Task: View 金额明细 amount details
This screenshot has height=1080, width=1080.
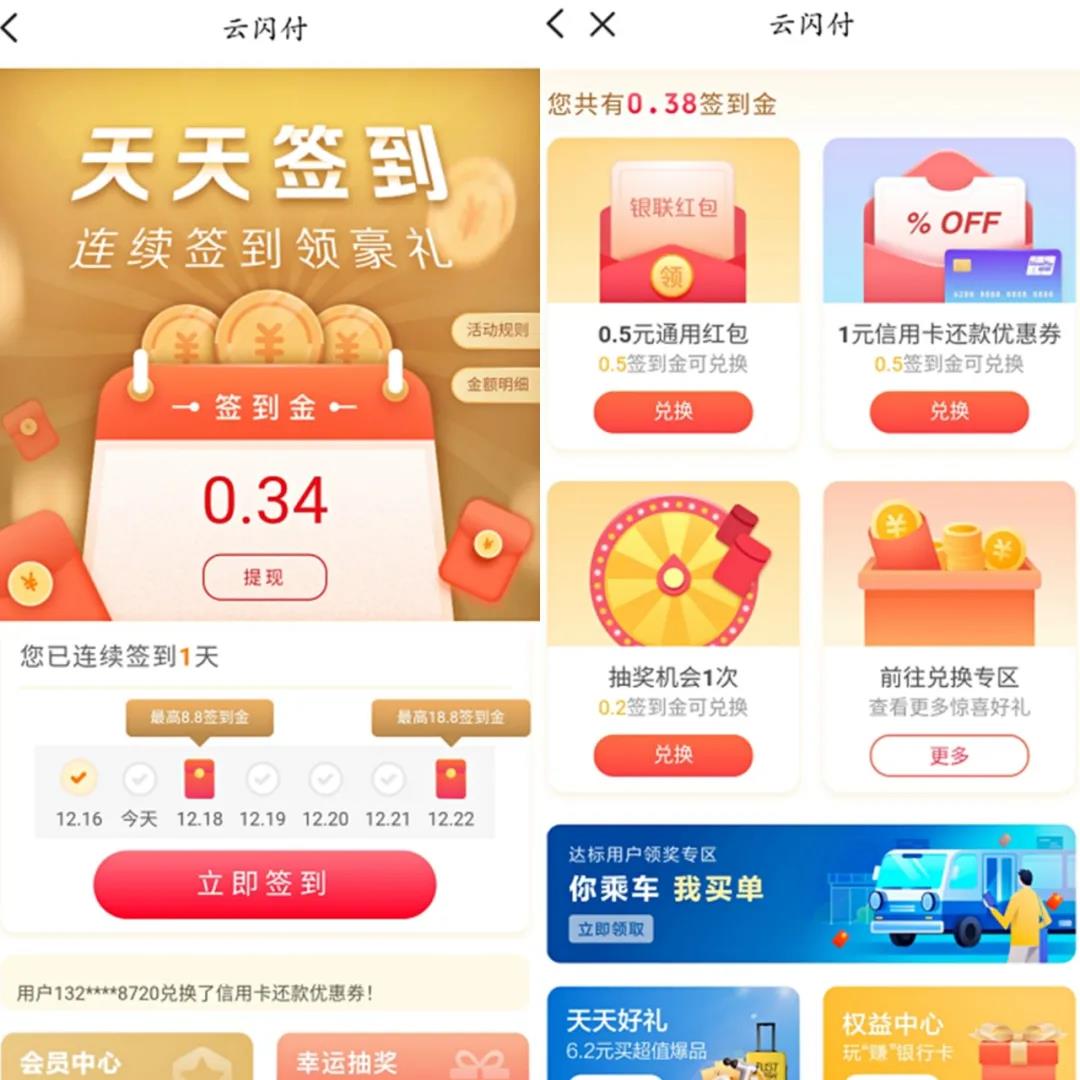Action: click(x=497, y=384)
